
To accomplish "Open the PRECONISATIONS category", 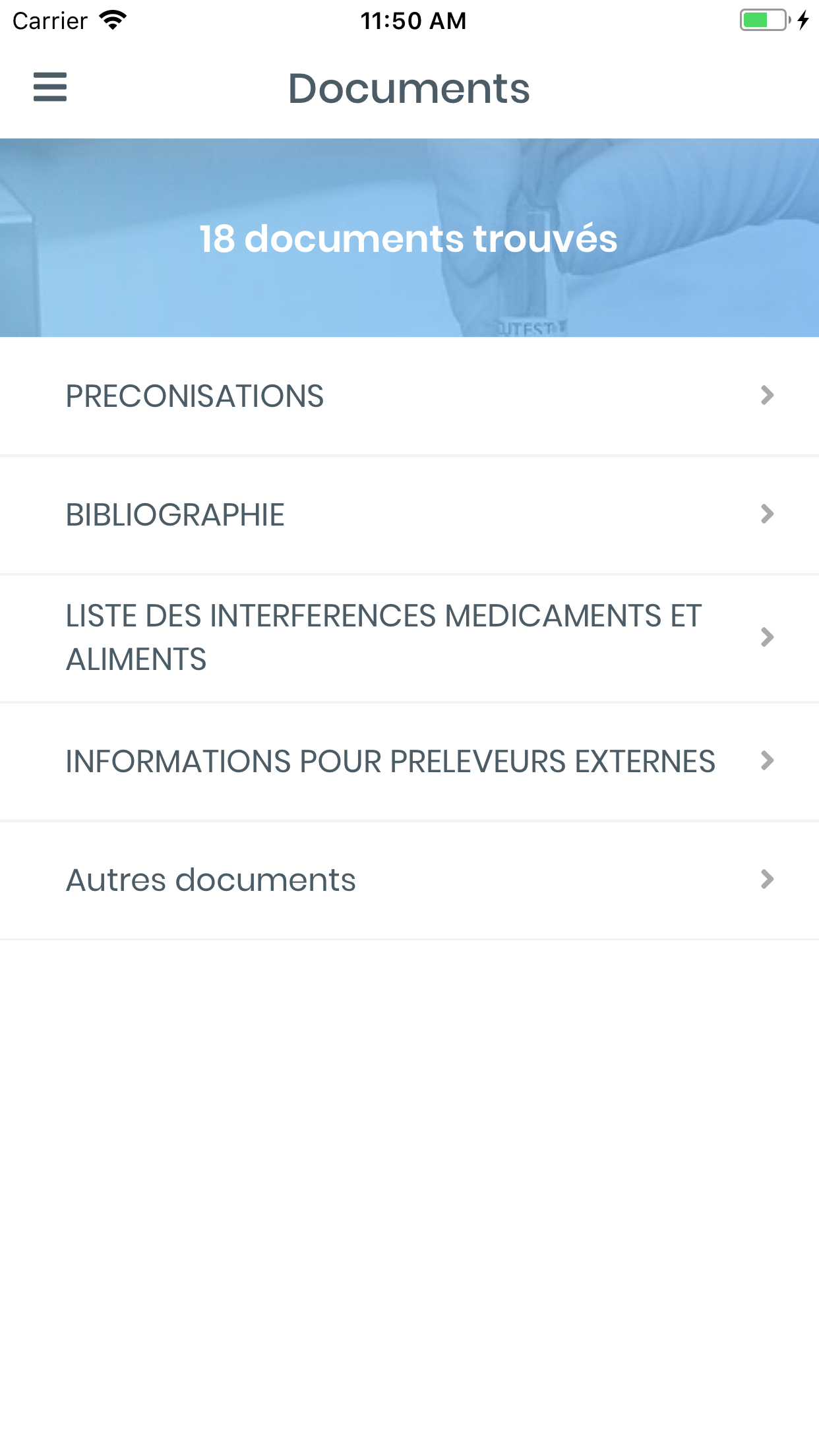I will [409, 396].
